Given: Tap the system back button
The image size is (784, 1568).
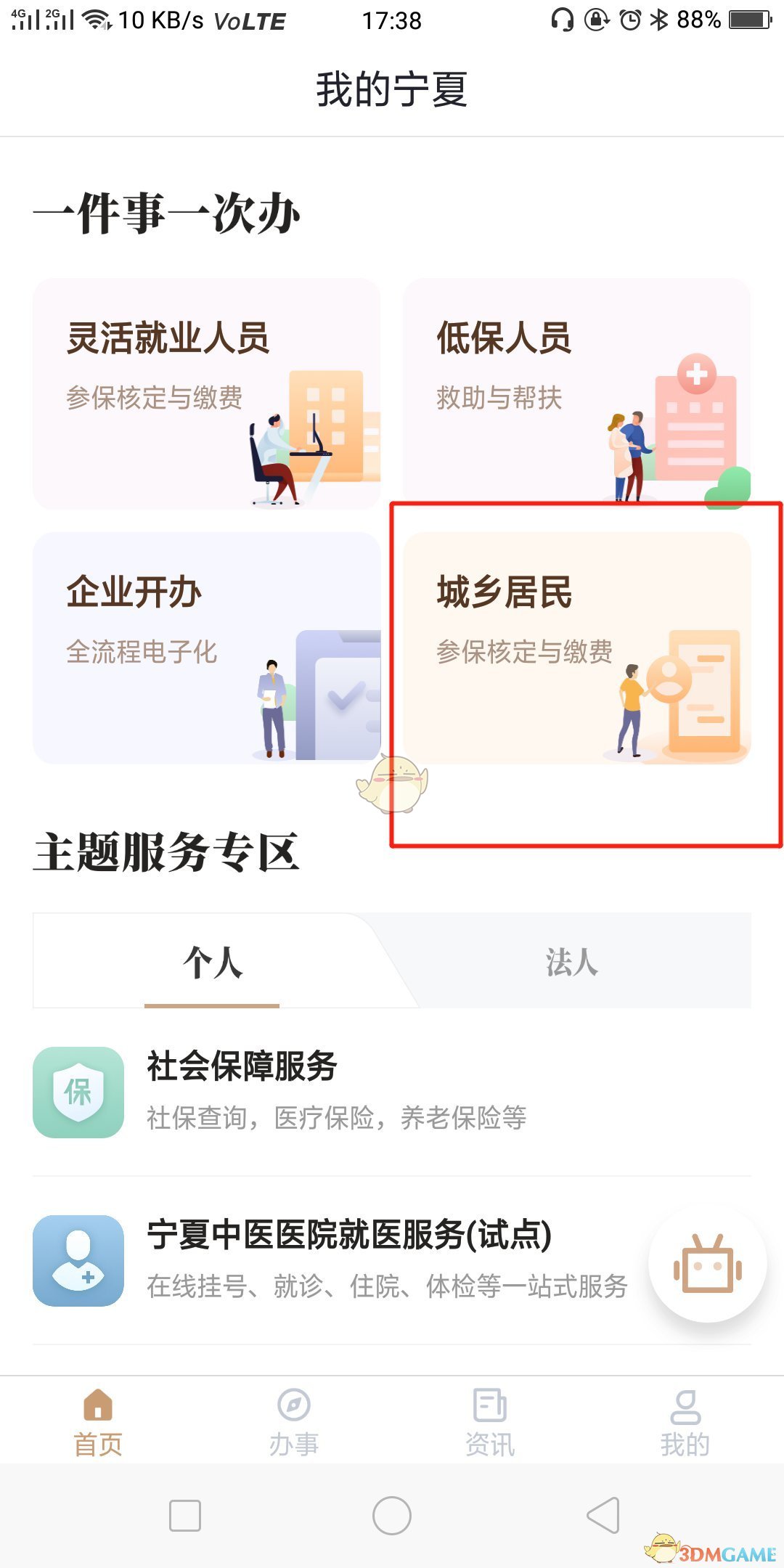Looking at the screenshot, I should click(x=603, y=1516).
